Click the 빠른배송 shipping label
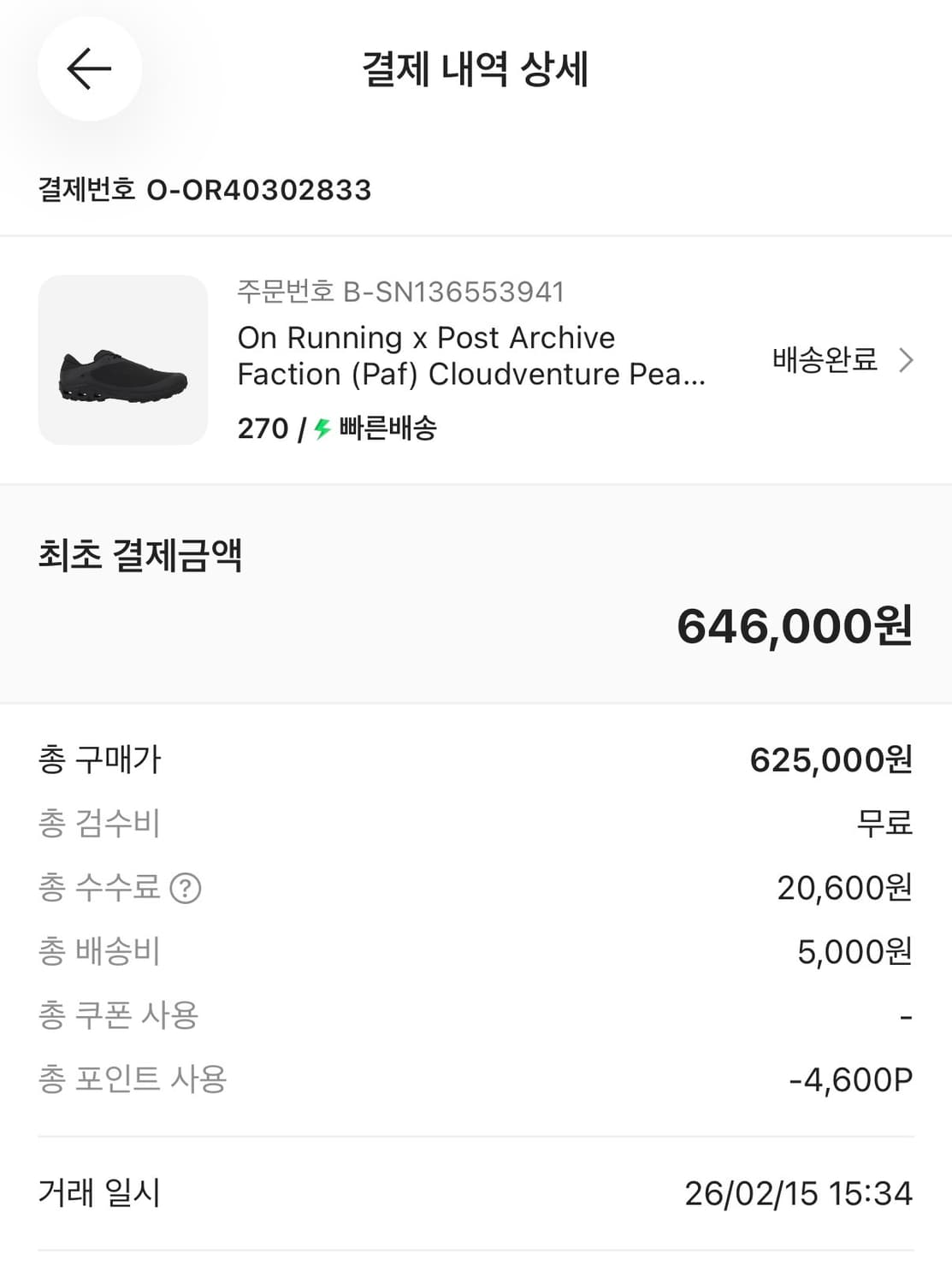Image resolution: width=952 pixels, height=1283 pixels. point(390,430)
